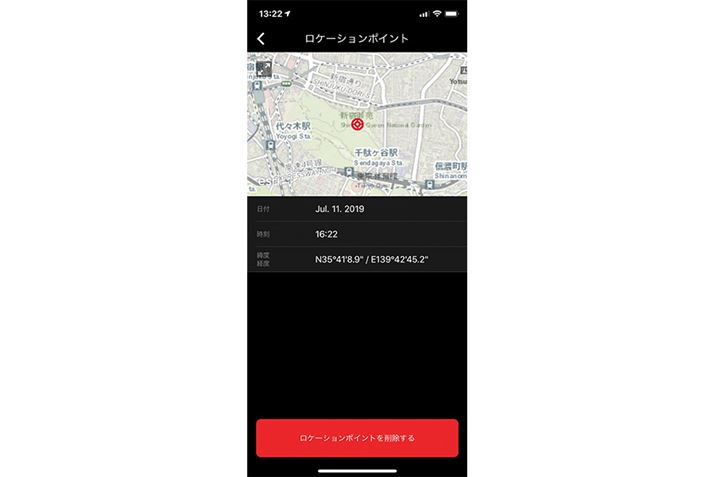Tap the red location point marker

[358, 125]
